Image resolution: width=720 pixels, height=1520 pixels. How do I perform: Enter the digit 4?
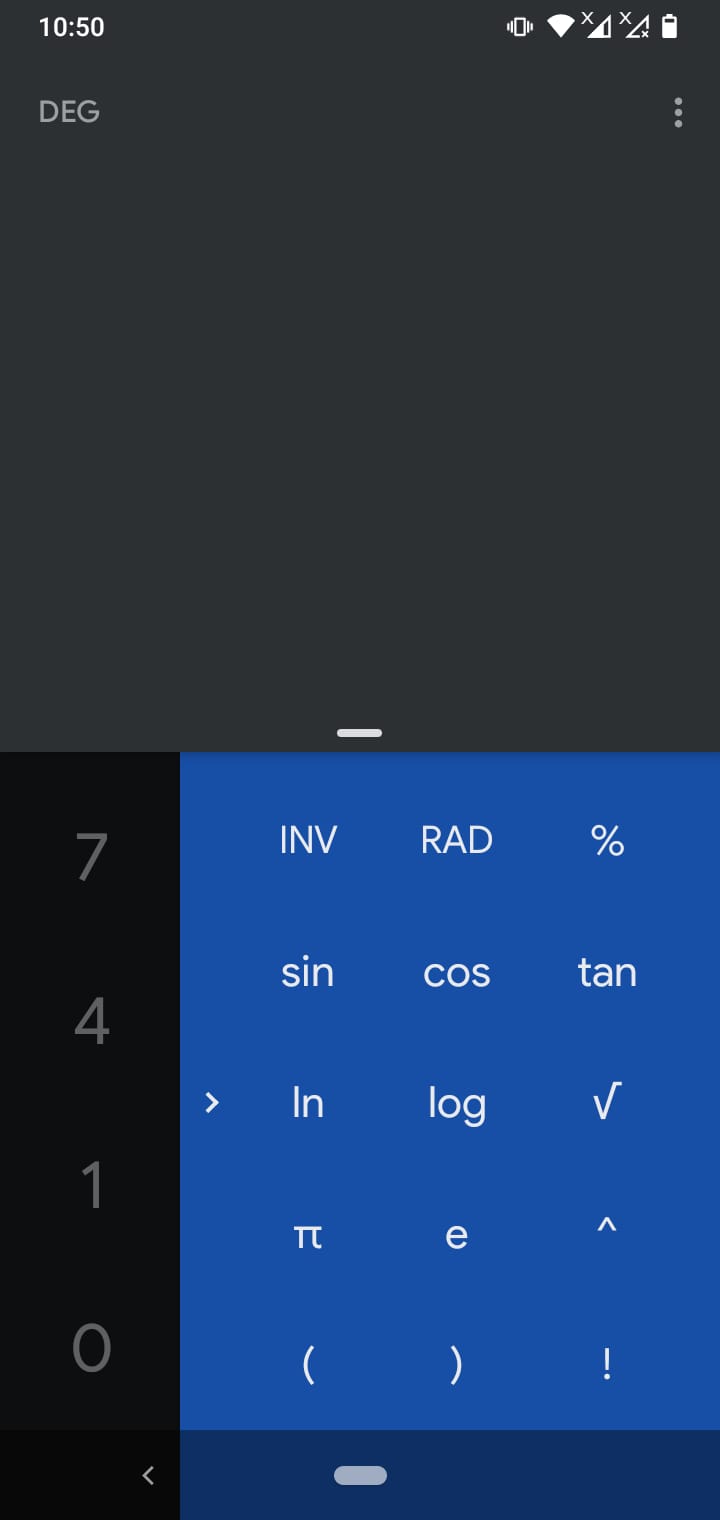[91, 1021]
